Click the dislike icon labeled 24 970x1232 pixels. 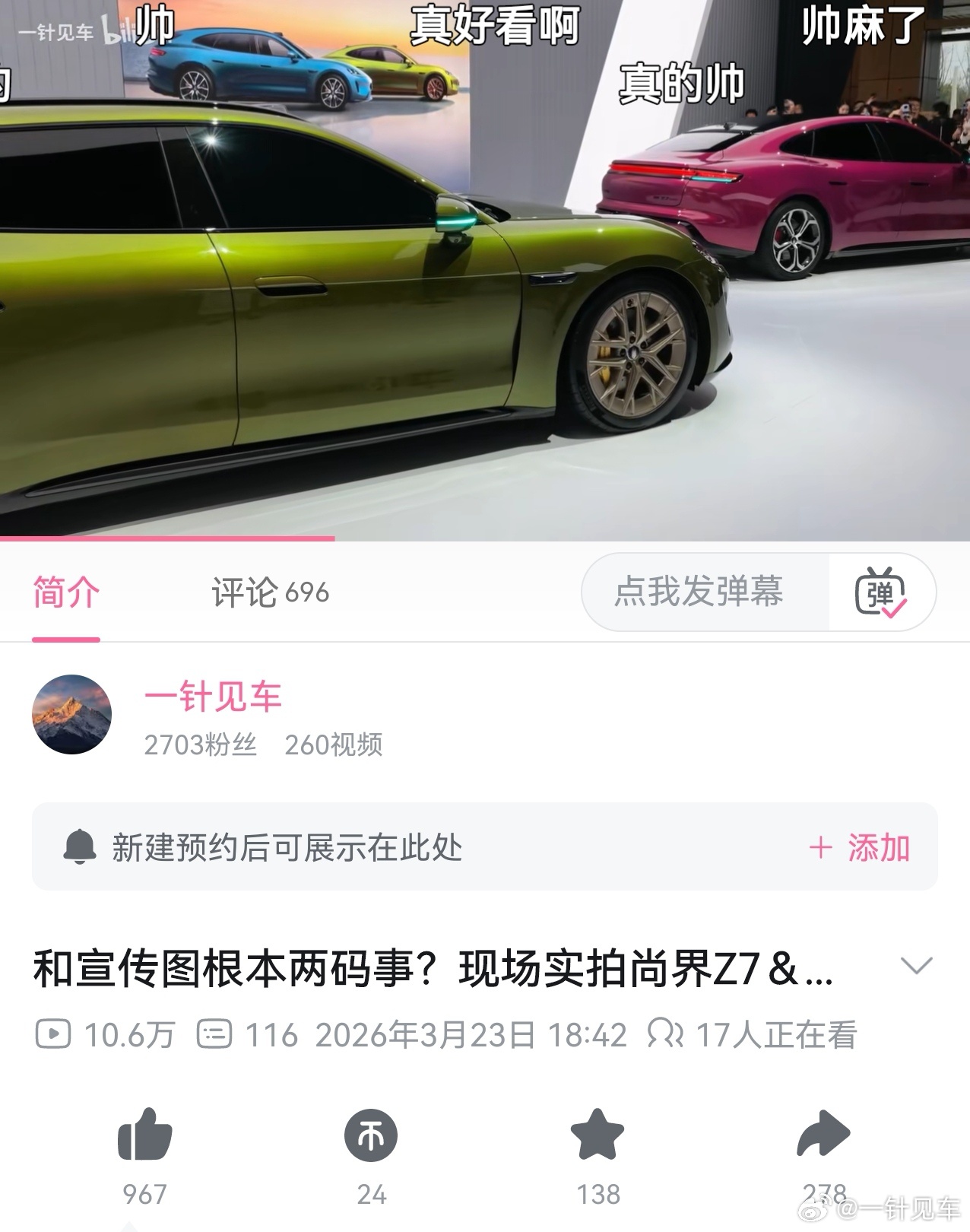[372, 1133]
